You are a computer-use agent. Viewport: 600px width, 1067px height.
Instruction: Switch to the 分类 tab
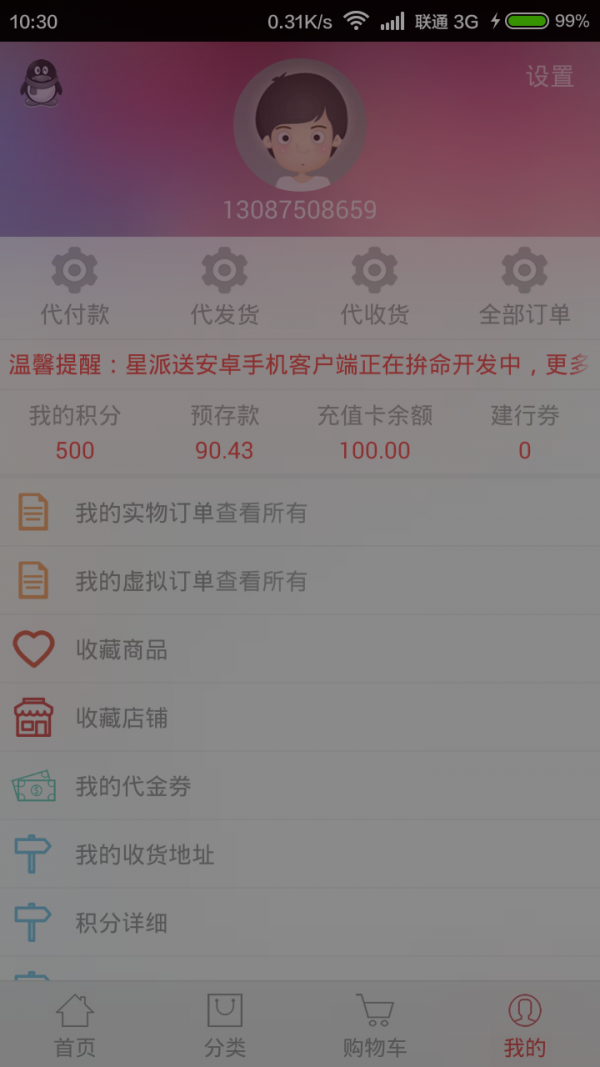[x=225, y=1025]
